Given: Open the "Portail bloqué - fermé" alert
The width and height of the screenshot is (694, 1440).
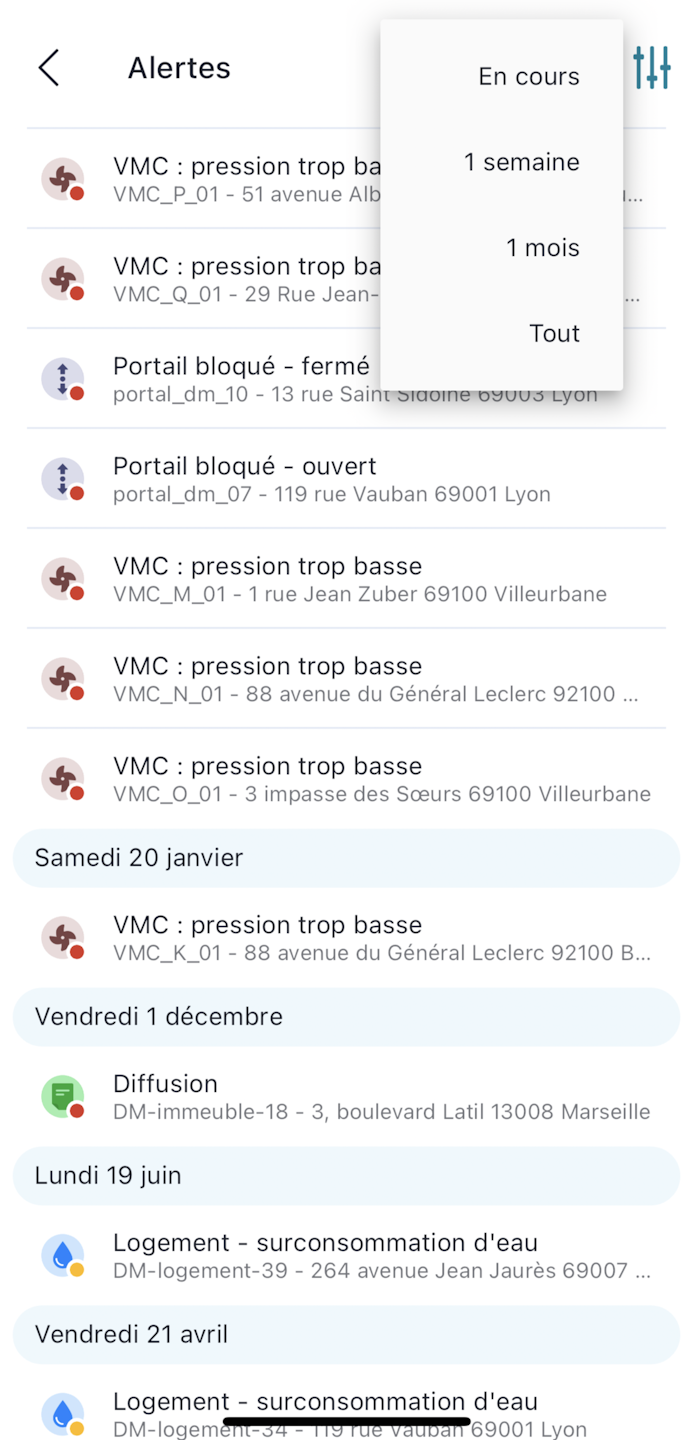Looking at the screenshot, I should point(240,379).
